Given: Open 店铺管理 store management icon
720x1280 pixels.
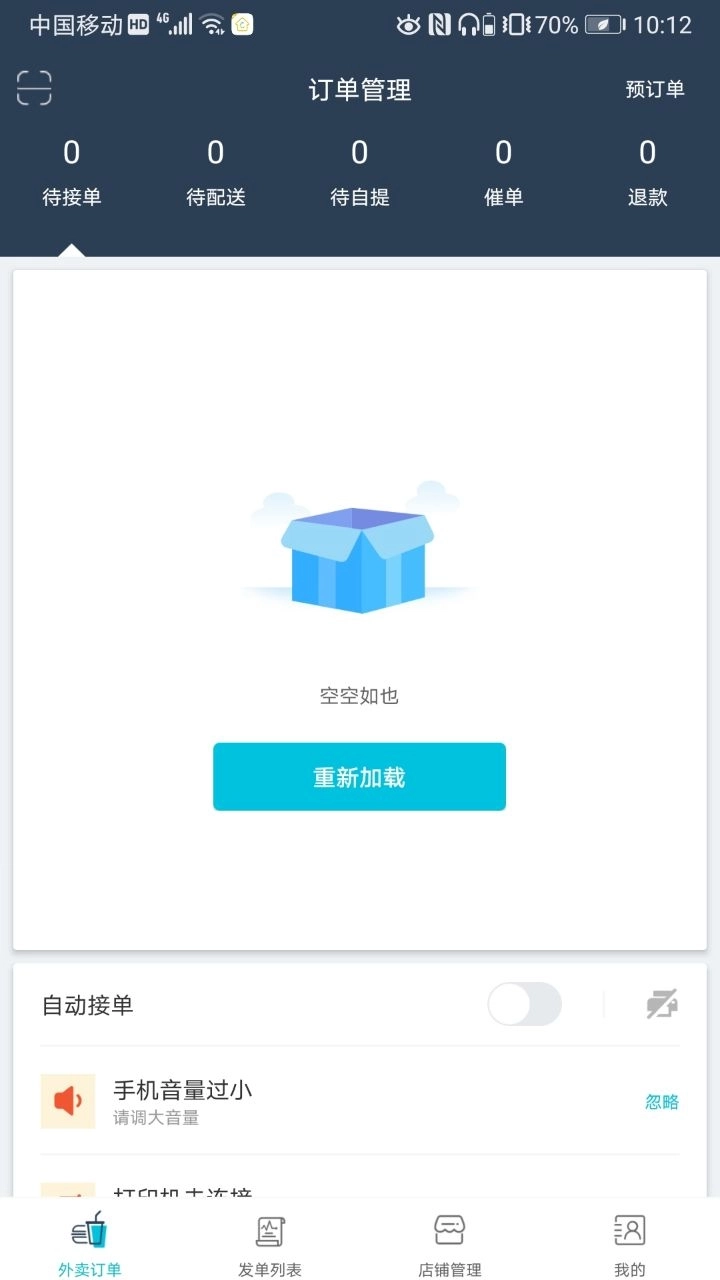Looking at the screenshot, I should pyautogui.click(x=450, y=1238).
